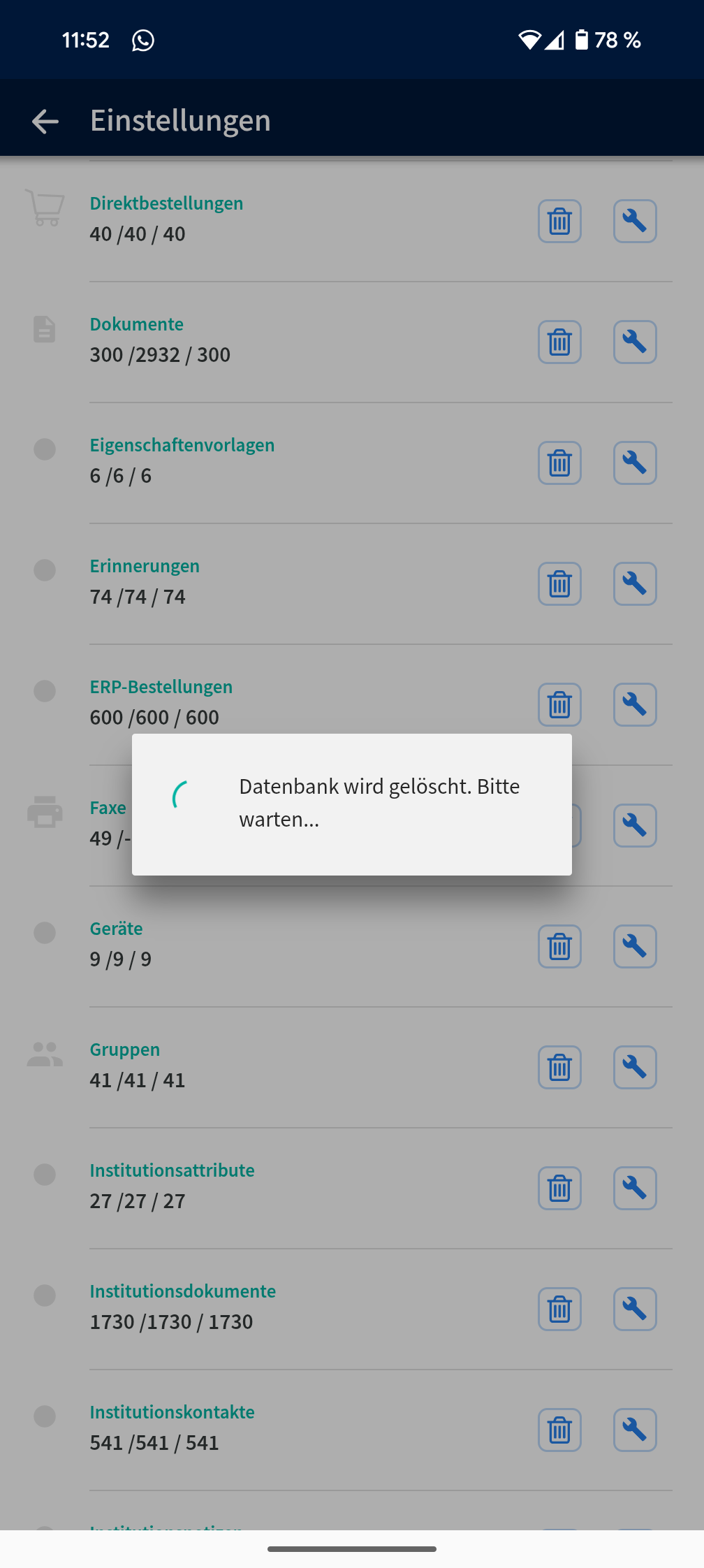
Task: Tap the wrench for Institutionsdokumente
Action: [634, 1309]
